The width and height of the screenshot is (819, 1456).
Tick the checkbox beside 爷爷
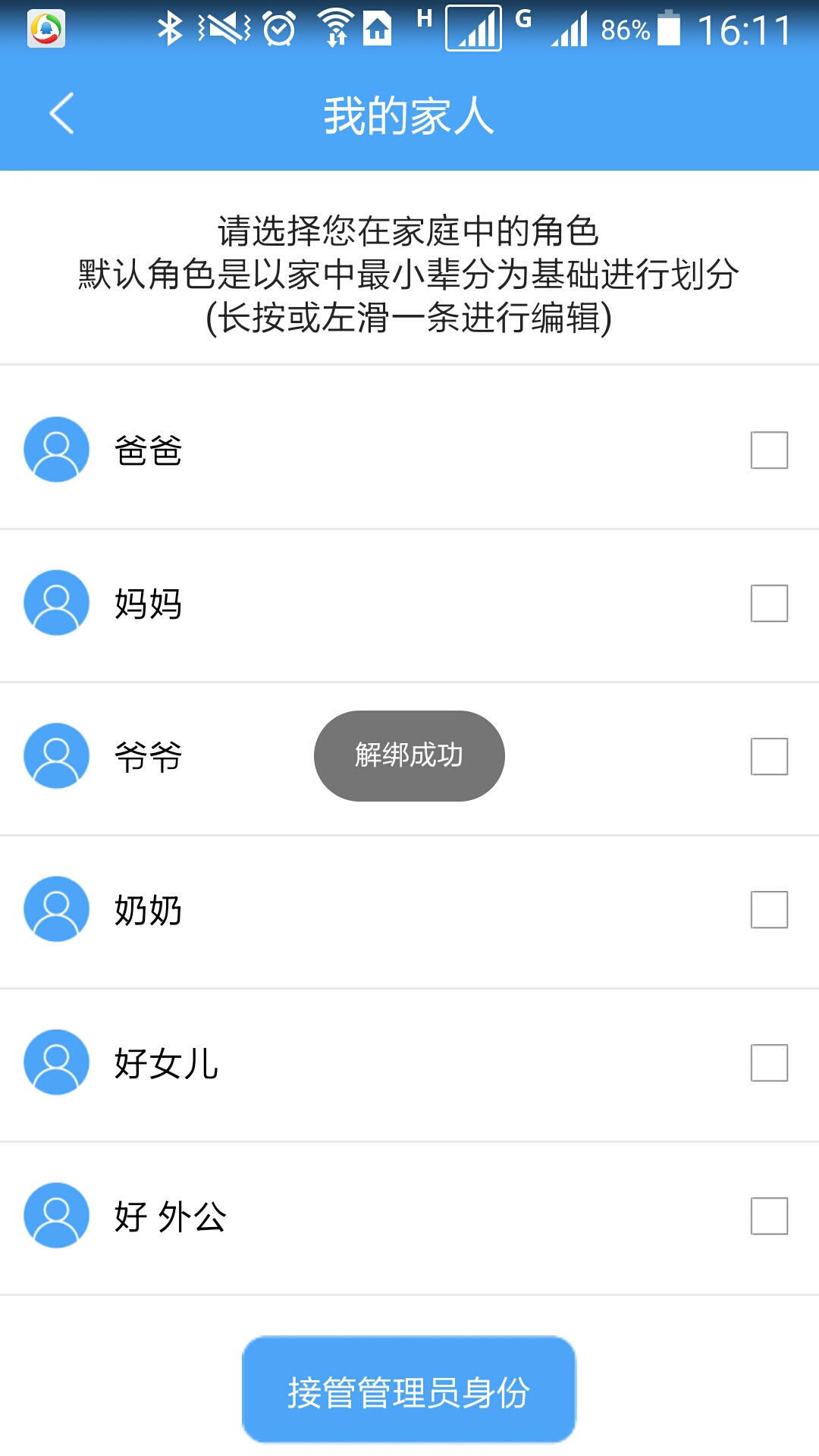pos(769,757)
